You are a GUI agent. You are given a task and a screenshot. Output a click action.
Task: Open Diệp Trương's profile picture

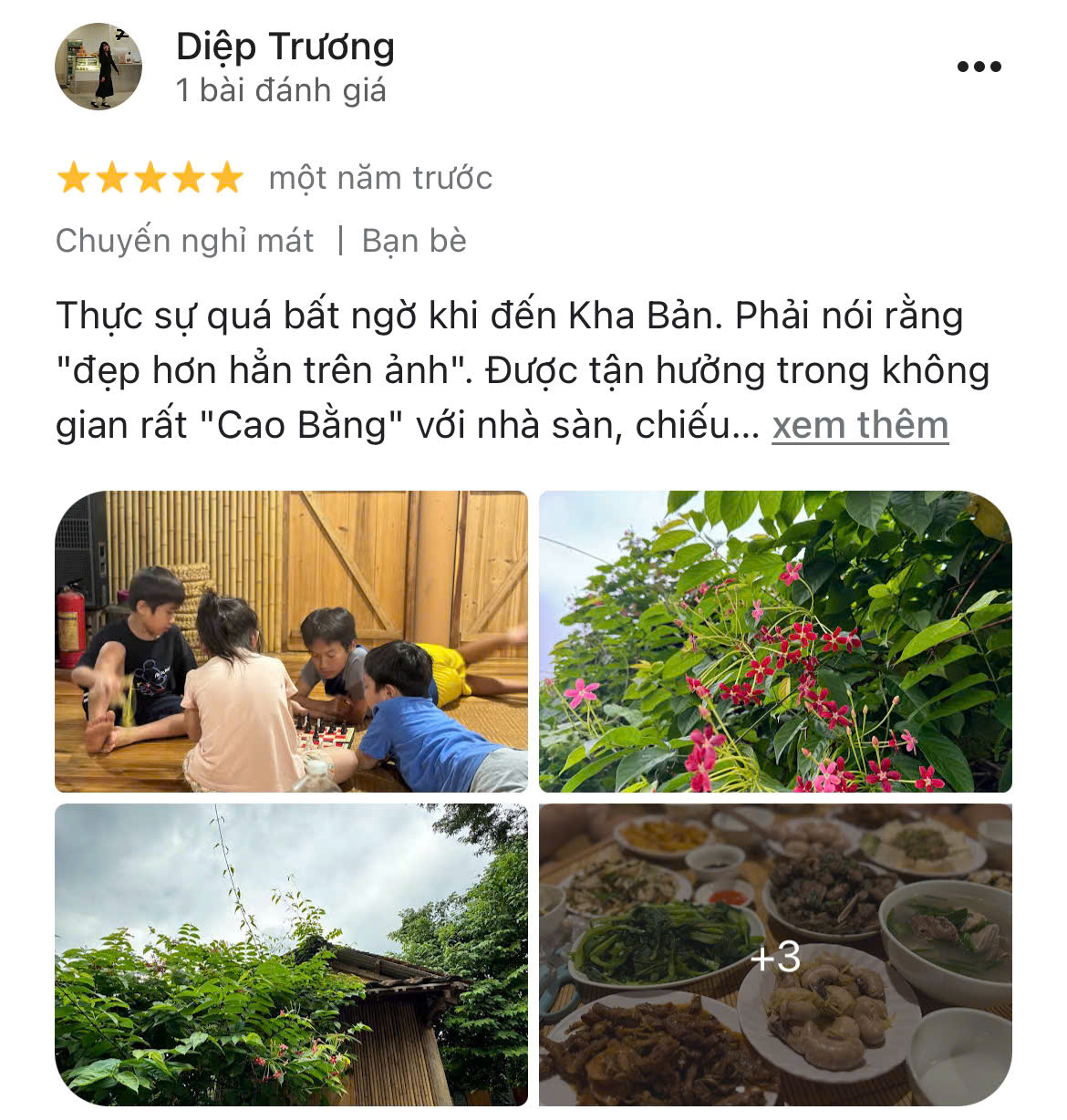click(x=98, y=67)
